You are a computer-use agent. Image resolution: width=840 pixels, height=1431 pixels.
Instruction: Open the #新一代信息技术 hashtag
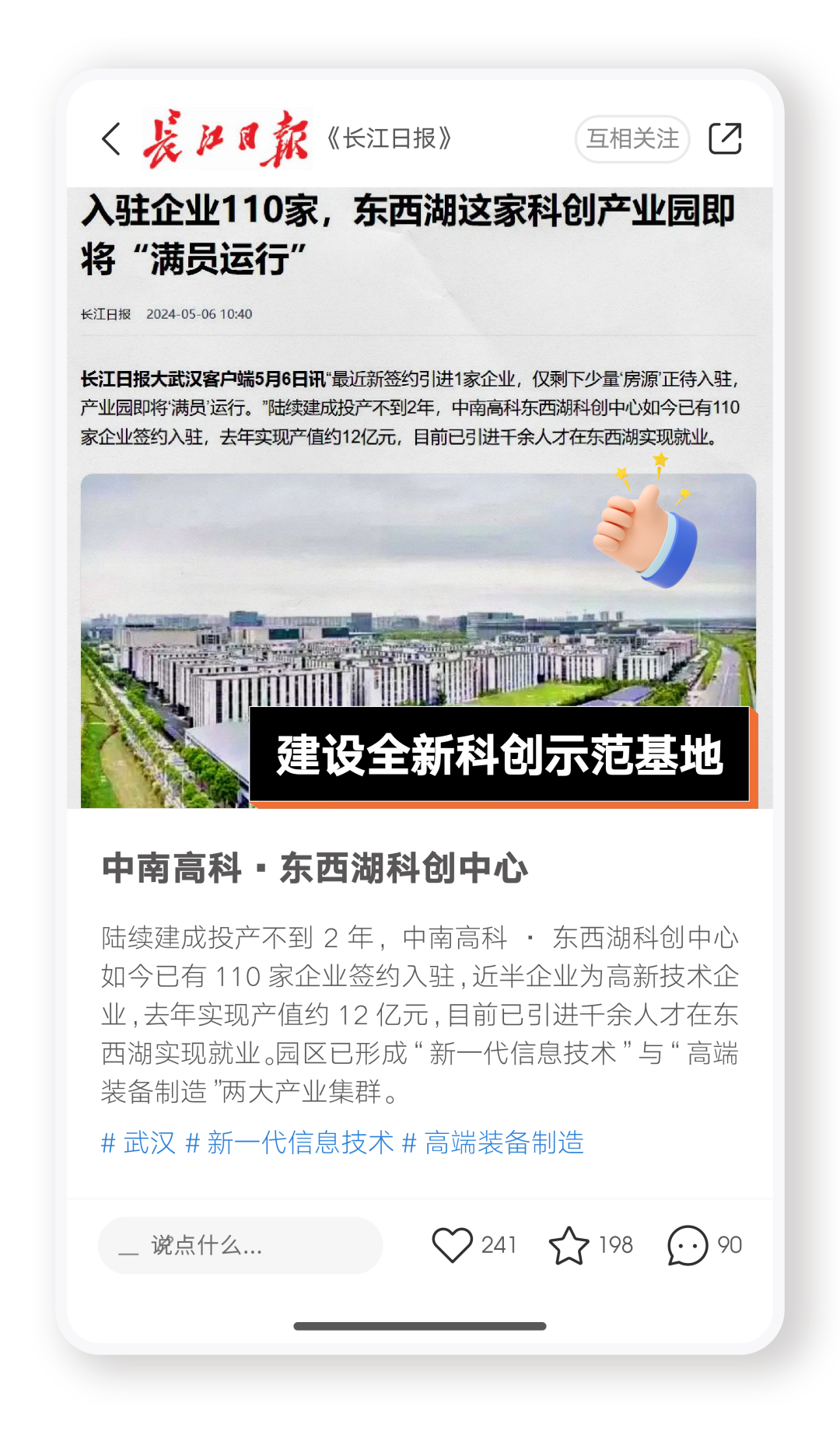click(289, 1143)
